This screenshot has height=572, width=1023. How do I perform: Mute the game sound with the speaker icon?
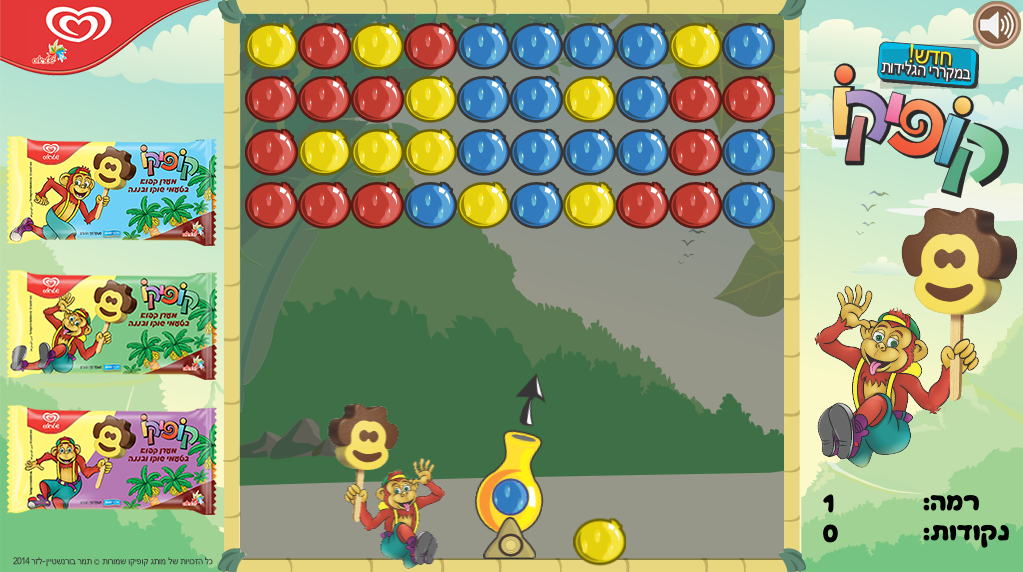tap(996, 25)
